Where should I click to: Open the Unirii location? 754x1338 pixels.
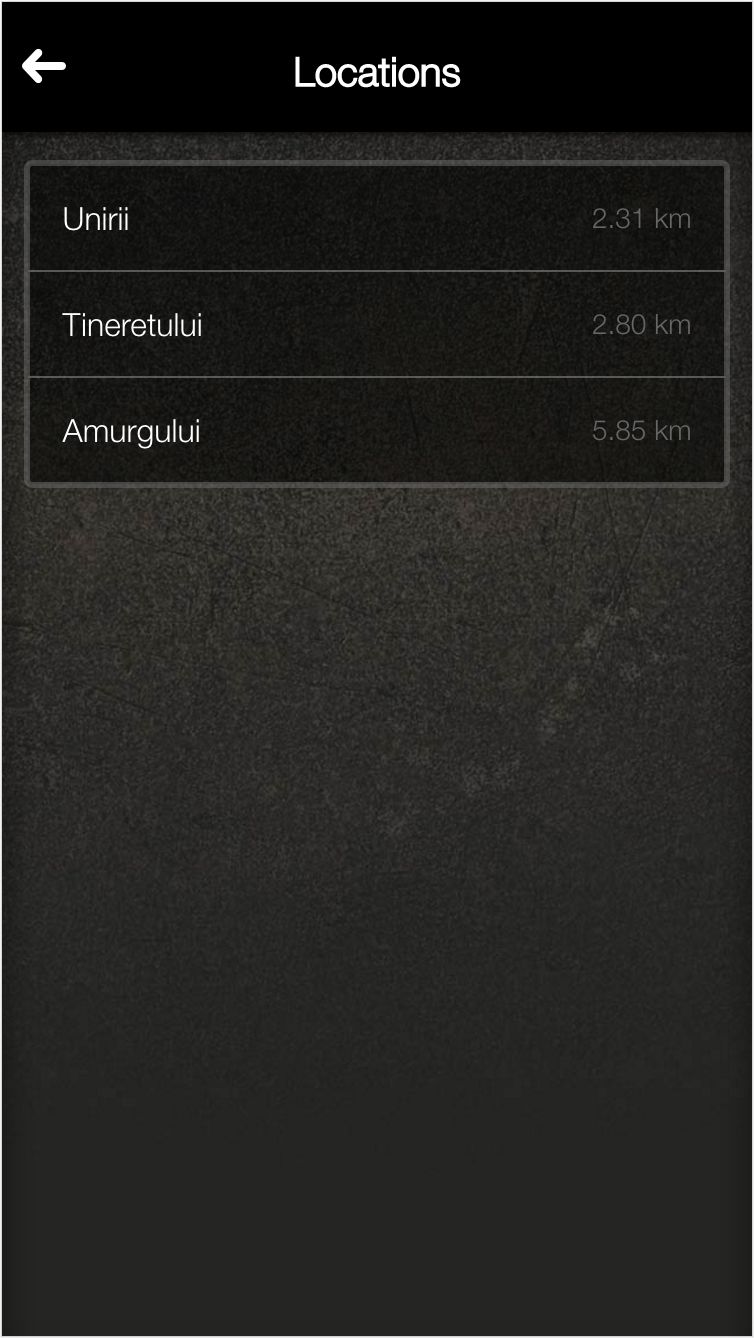point(376,218)
